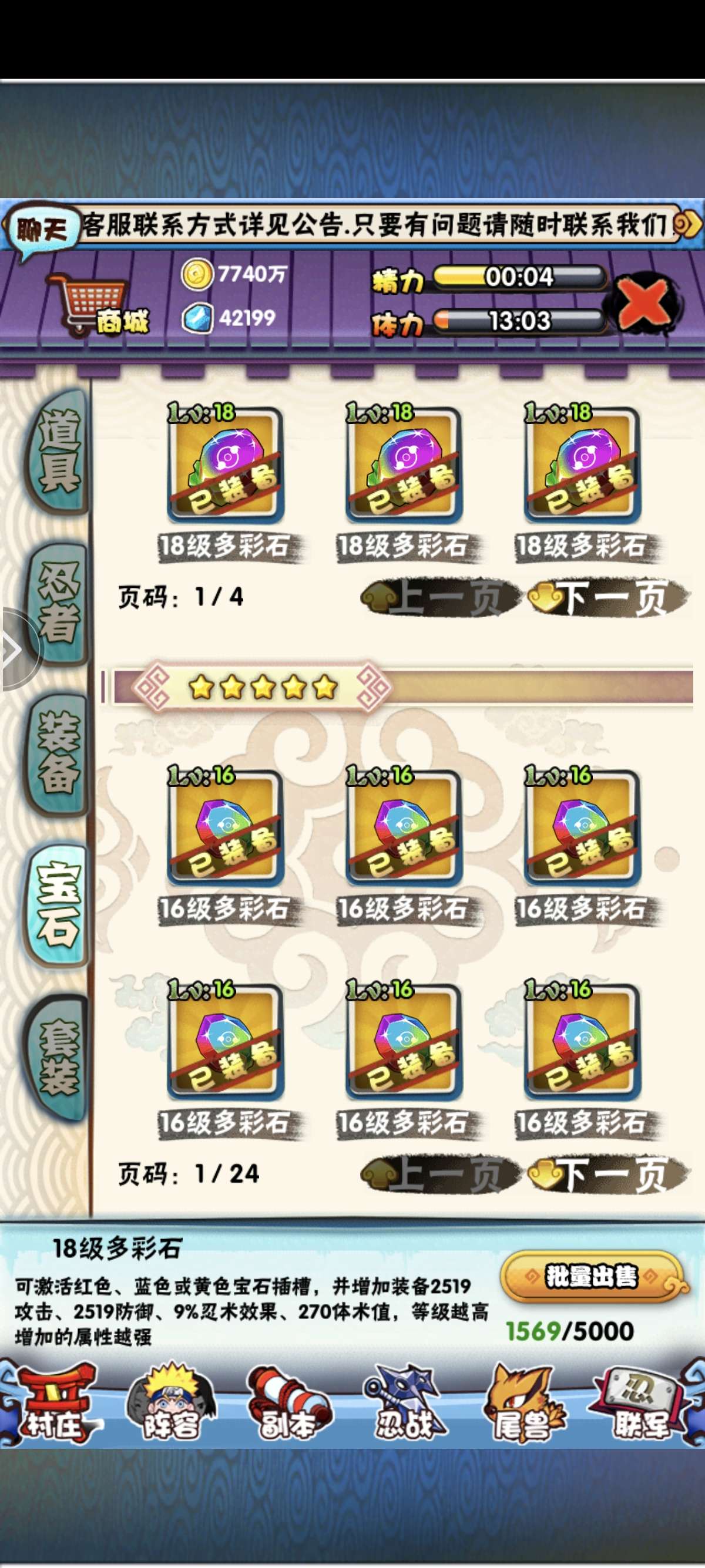Open 副本 dungeon in bottom bar

pyautogui.click(x=287, y=1408)
